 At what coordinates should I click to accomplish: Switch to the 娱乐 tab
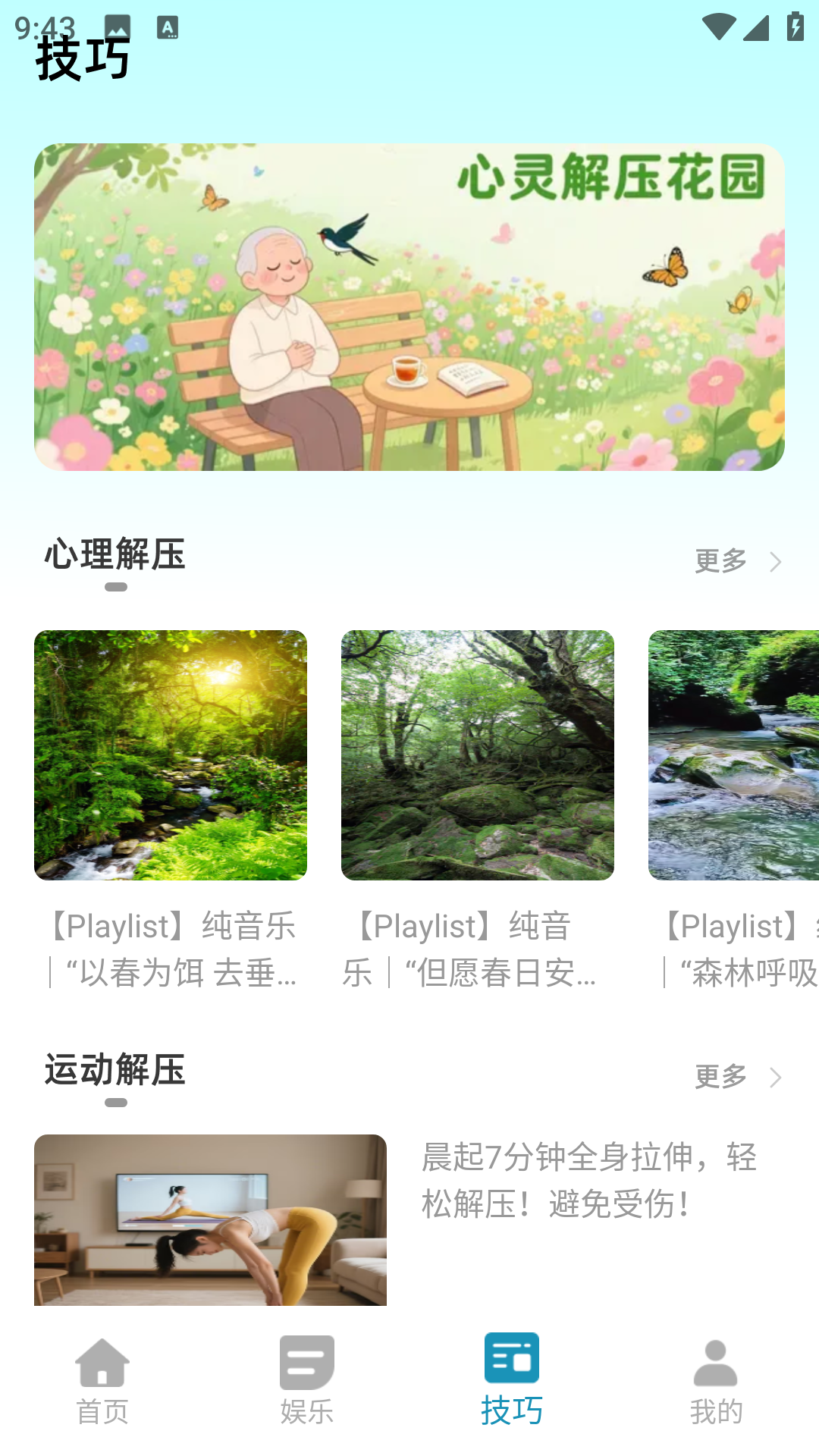pyautogui.click(x=307, y=1380)
